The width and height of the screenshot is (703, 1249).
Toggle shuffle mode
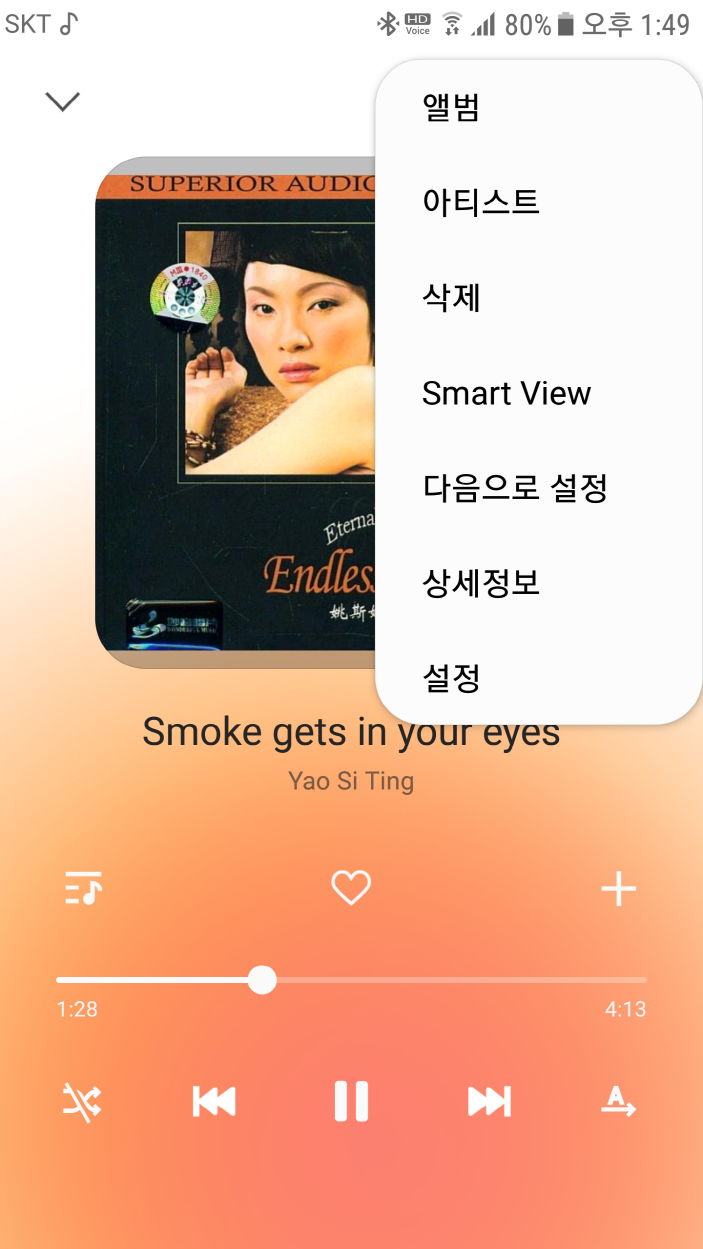point(82,1101)
